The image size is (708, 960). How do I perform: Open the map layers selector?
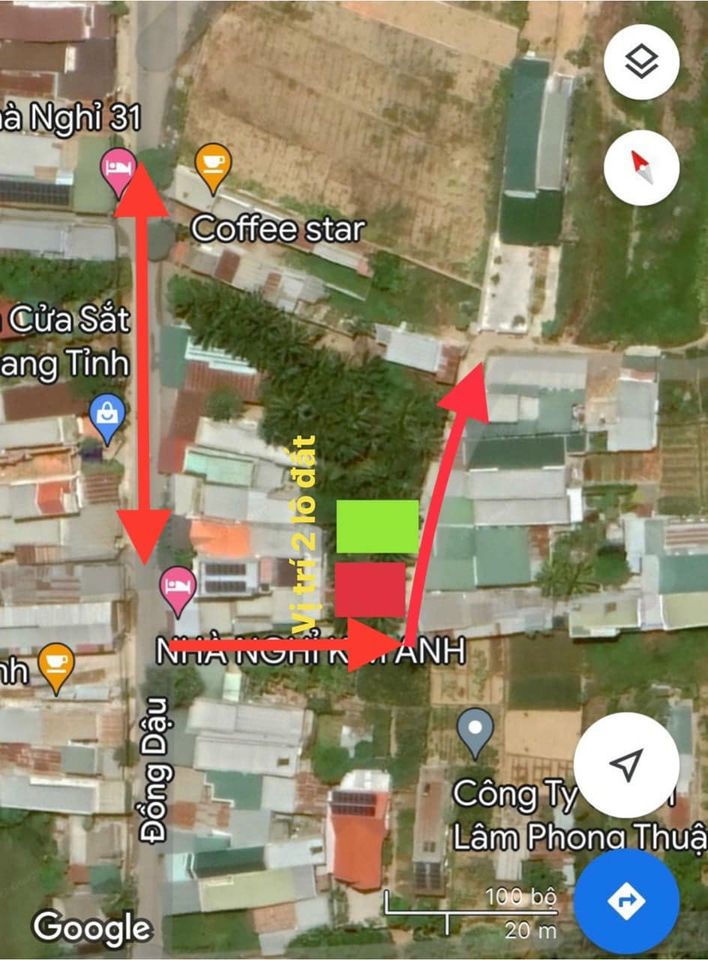click(641, 63)
